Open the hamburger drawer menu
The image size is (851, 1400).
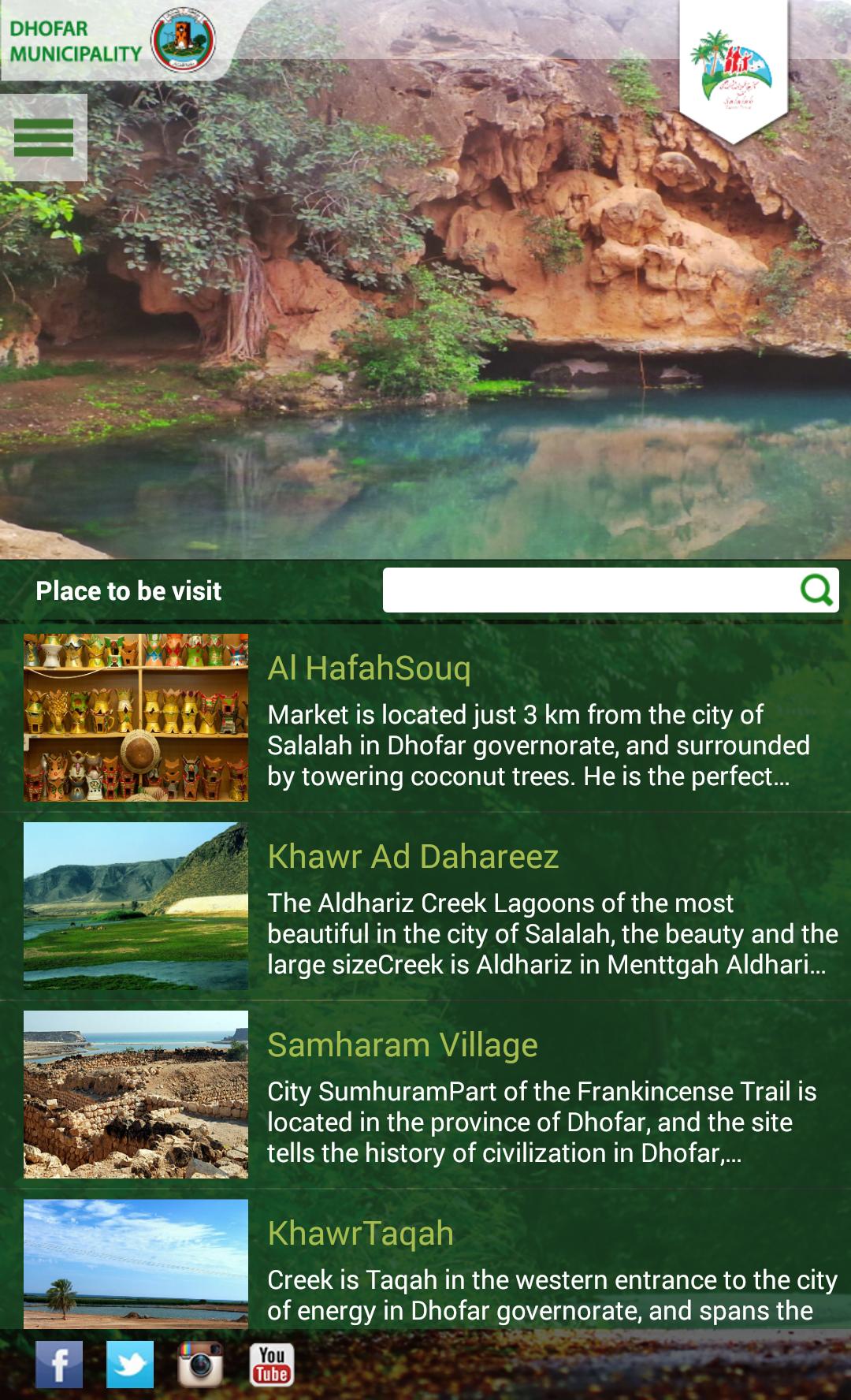(43, 138)
